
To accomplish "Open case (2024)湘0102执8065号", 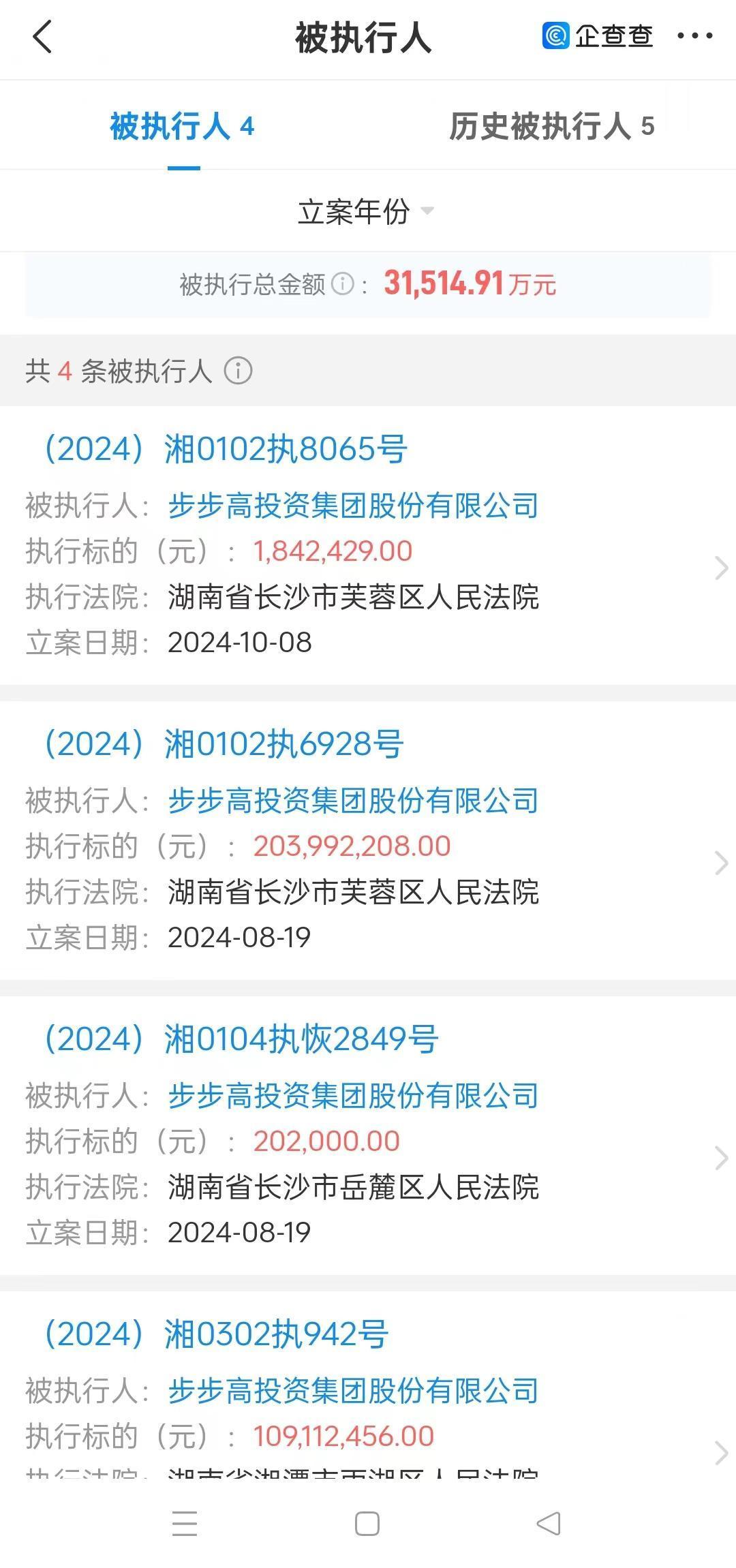I will (226, 450).
